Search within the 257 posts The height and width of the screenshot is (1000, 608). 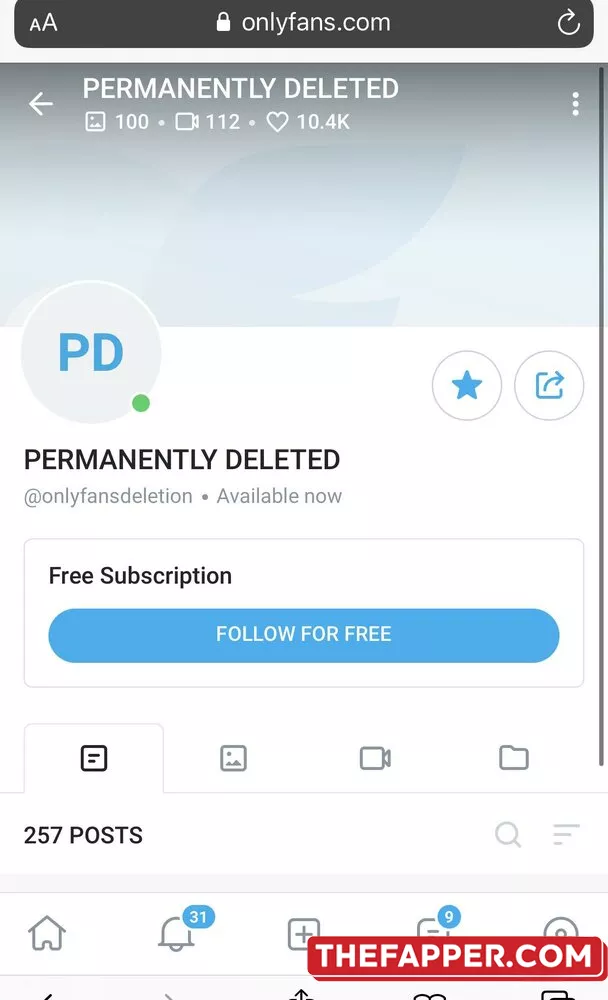point(508,834)
